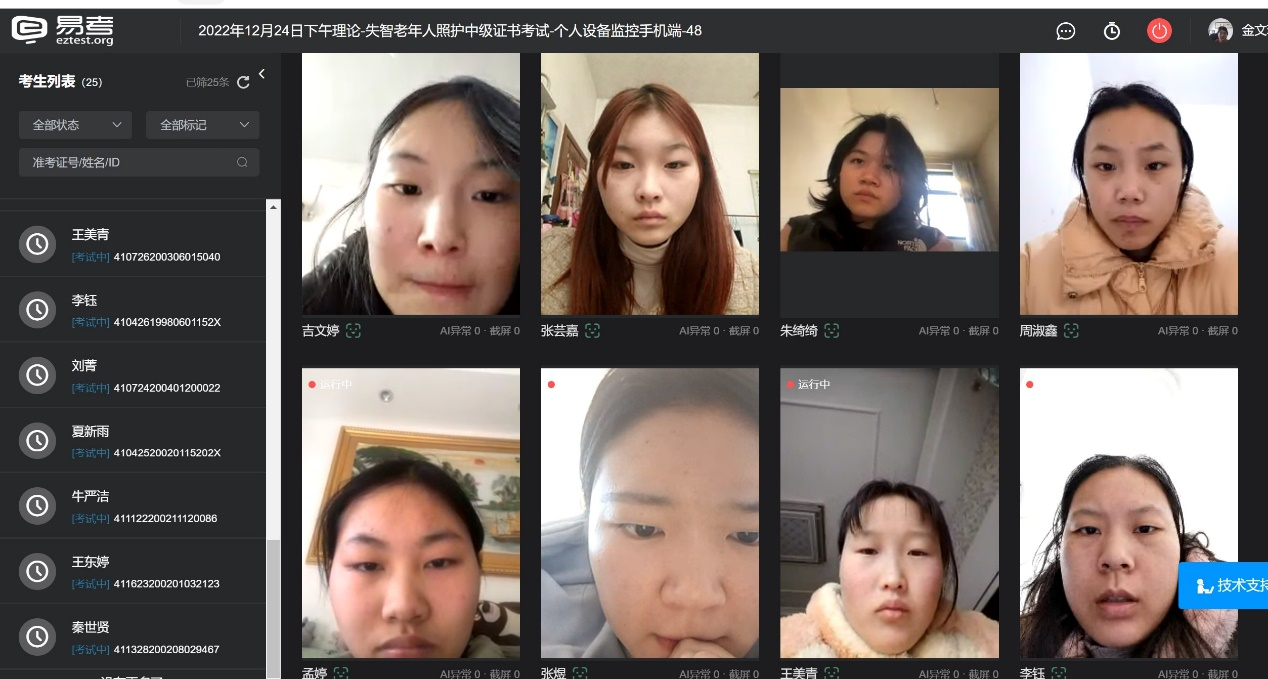
Task: Collapse the examinee list sidebar
Action: [262, 74]
